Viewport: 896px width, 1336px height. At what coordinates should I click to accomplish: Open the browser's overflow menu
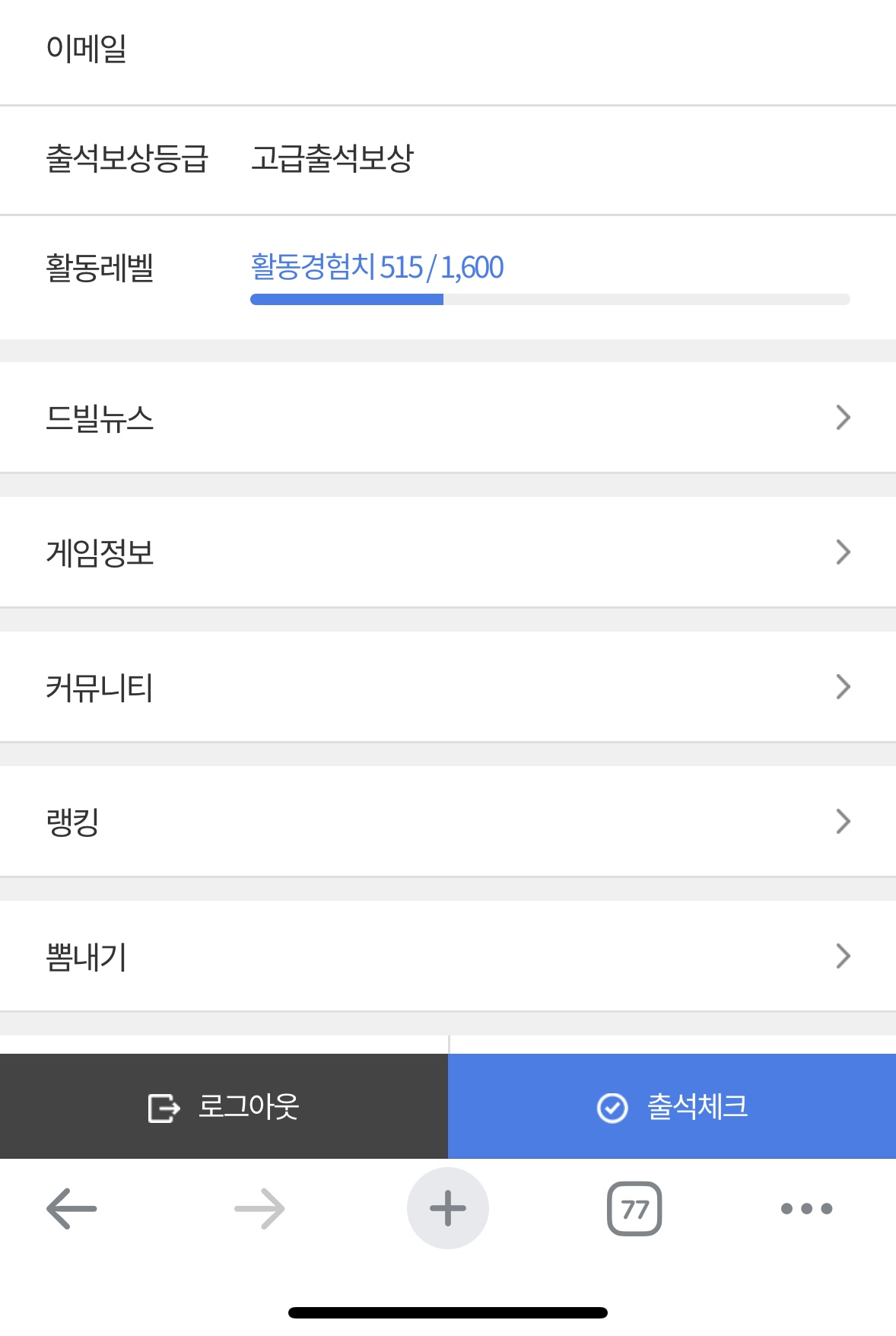coord(806,1208)
